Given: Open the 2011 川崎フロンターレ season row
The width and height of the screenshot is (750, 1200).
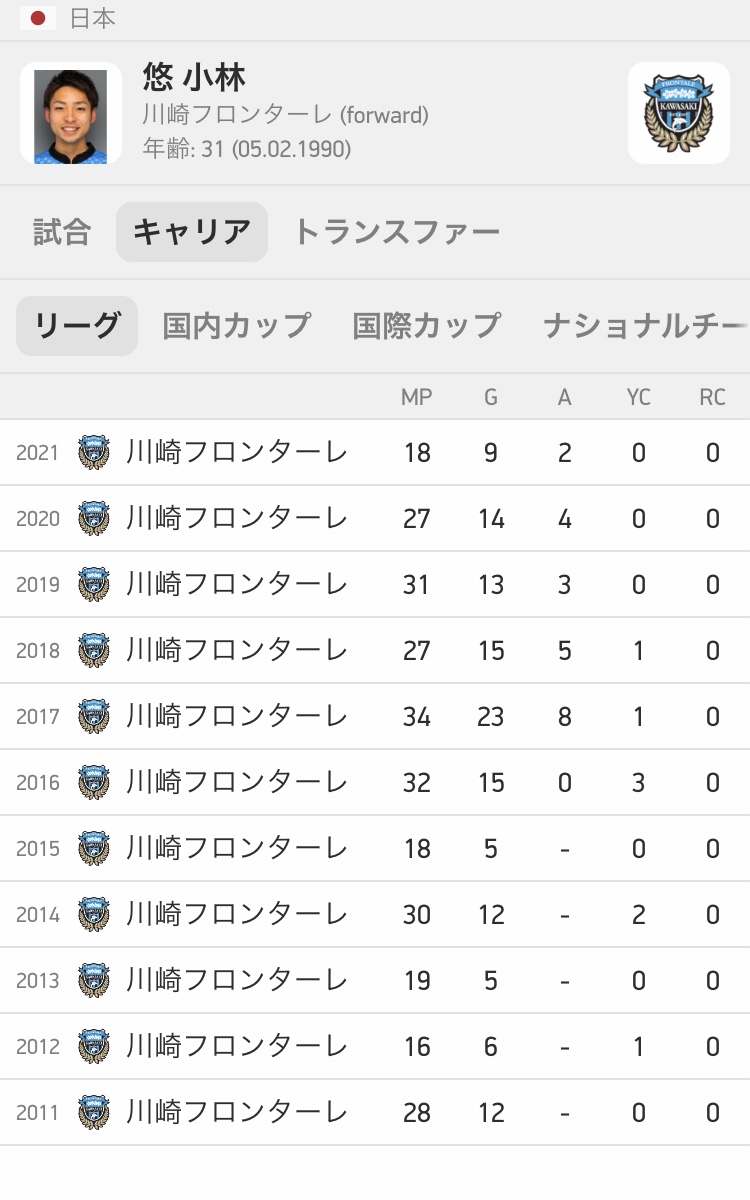Looking at the screenshot, I should pos(375,1113).
